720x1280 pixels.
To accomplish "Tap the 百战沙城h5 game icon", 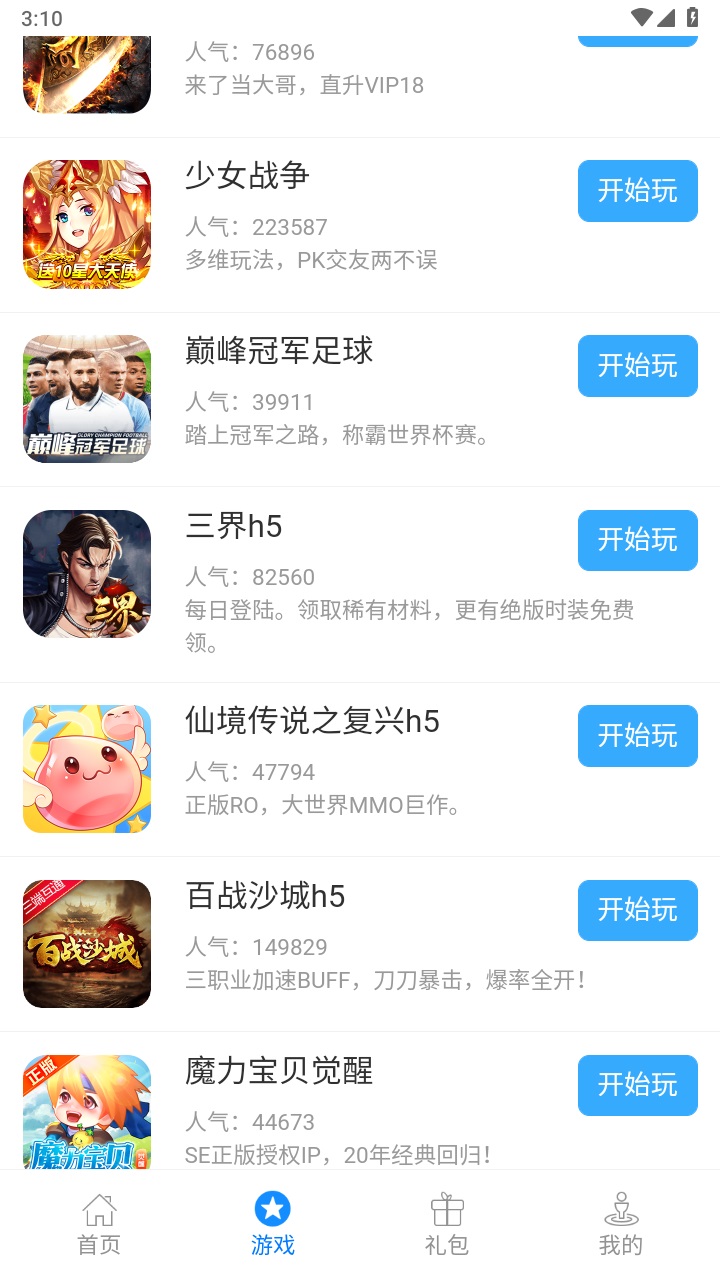I will pos(86,943).
